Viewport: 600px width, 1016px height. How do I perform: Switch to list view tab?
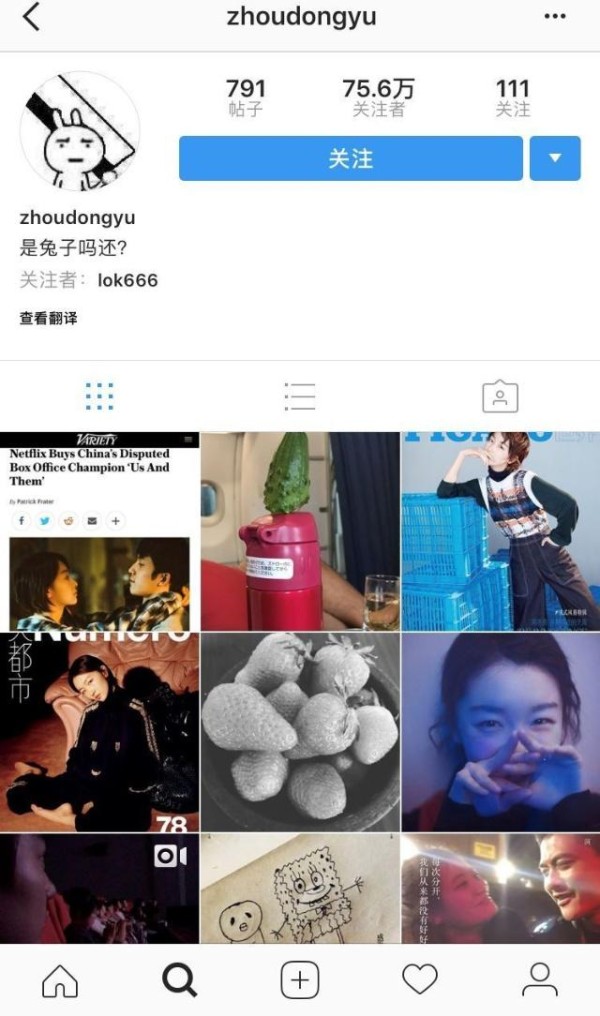[299, 396]
